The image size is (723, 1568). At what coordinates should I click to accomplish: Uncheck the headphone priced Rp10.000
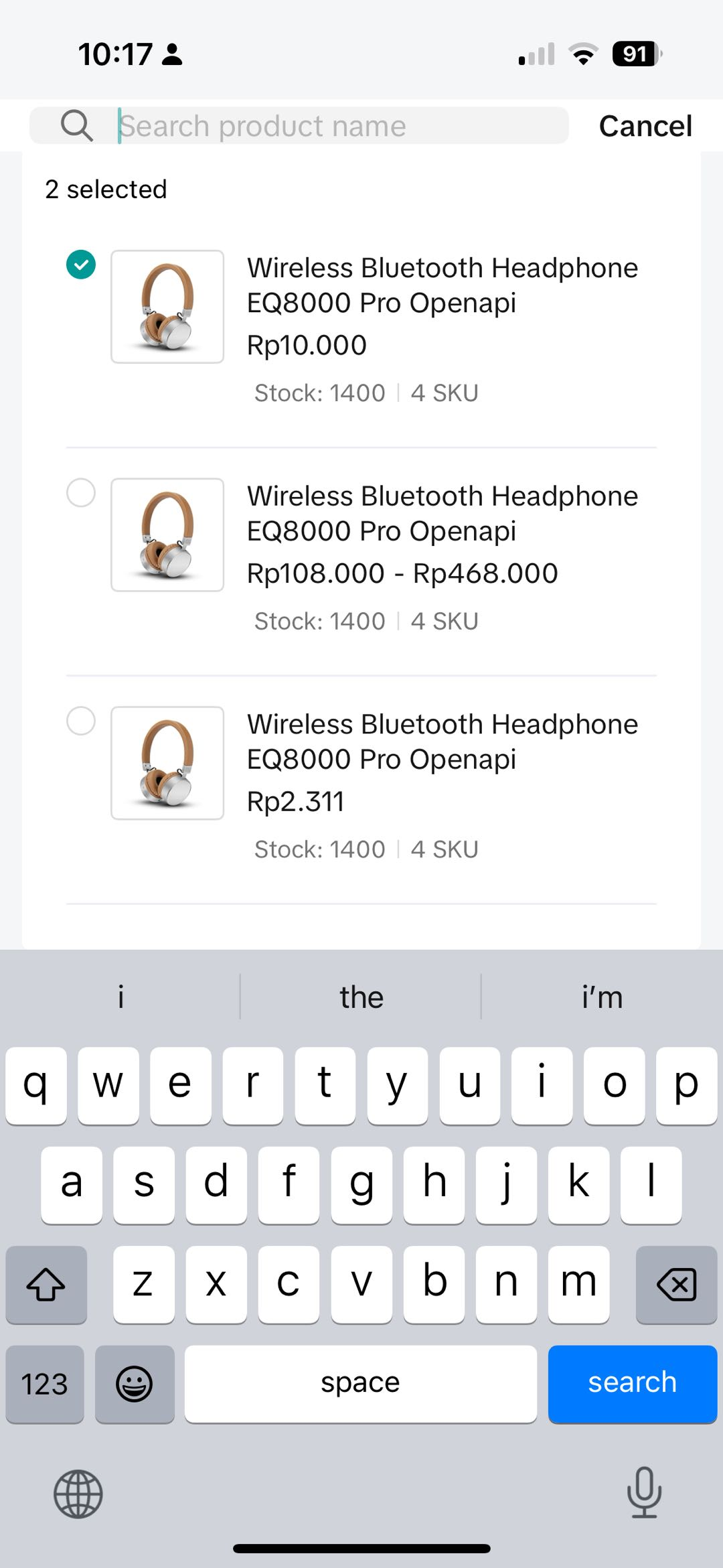click(x=81, y=265)
